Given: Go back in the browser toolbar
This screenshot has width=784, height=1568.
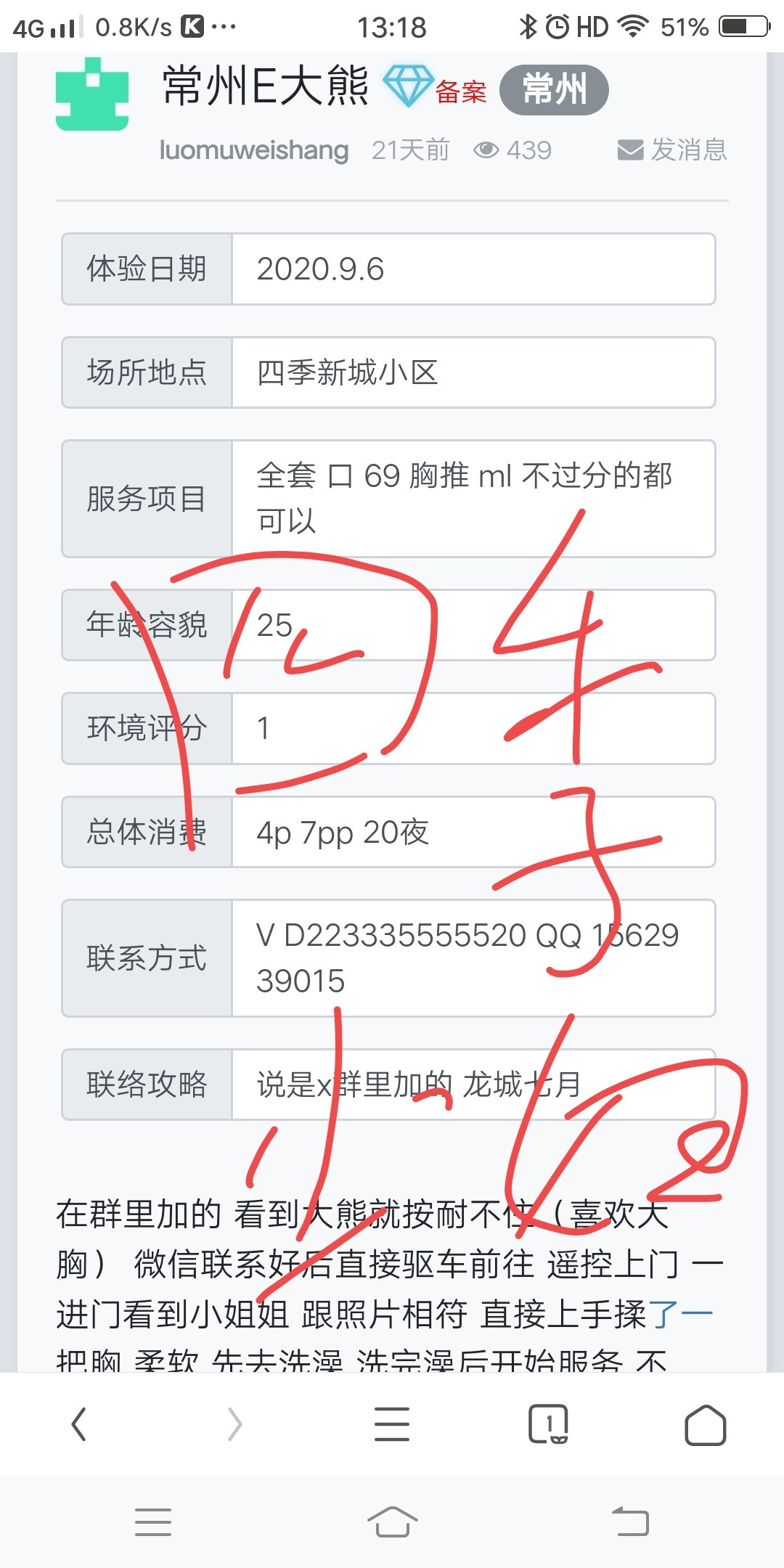Looking at the screenshot, I should click(78, 1424).
